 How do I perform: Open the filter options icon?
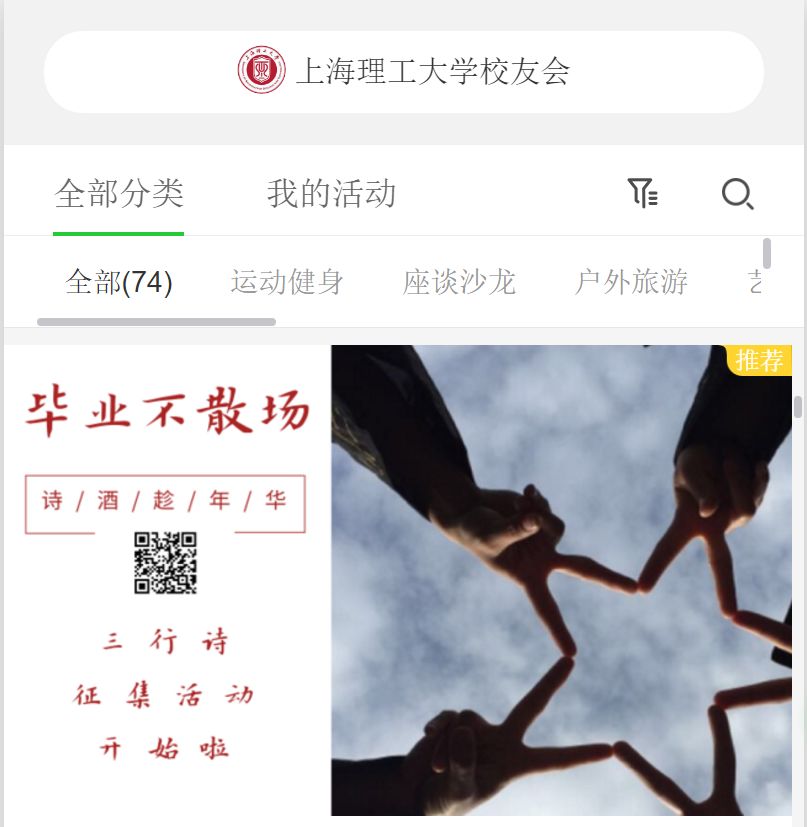pos(642,192)
